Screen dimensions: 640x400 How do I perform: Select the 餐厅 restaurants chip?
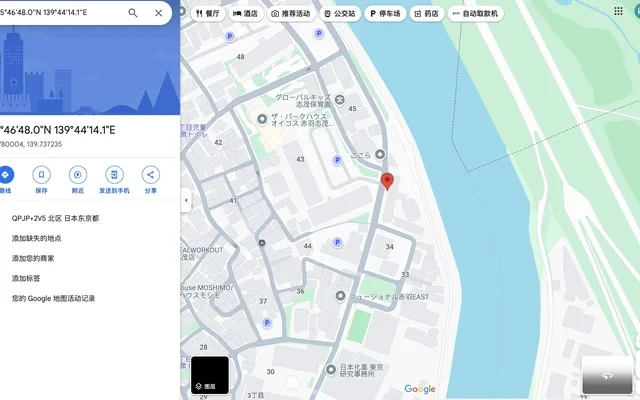tap(206, 14)
